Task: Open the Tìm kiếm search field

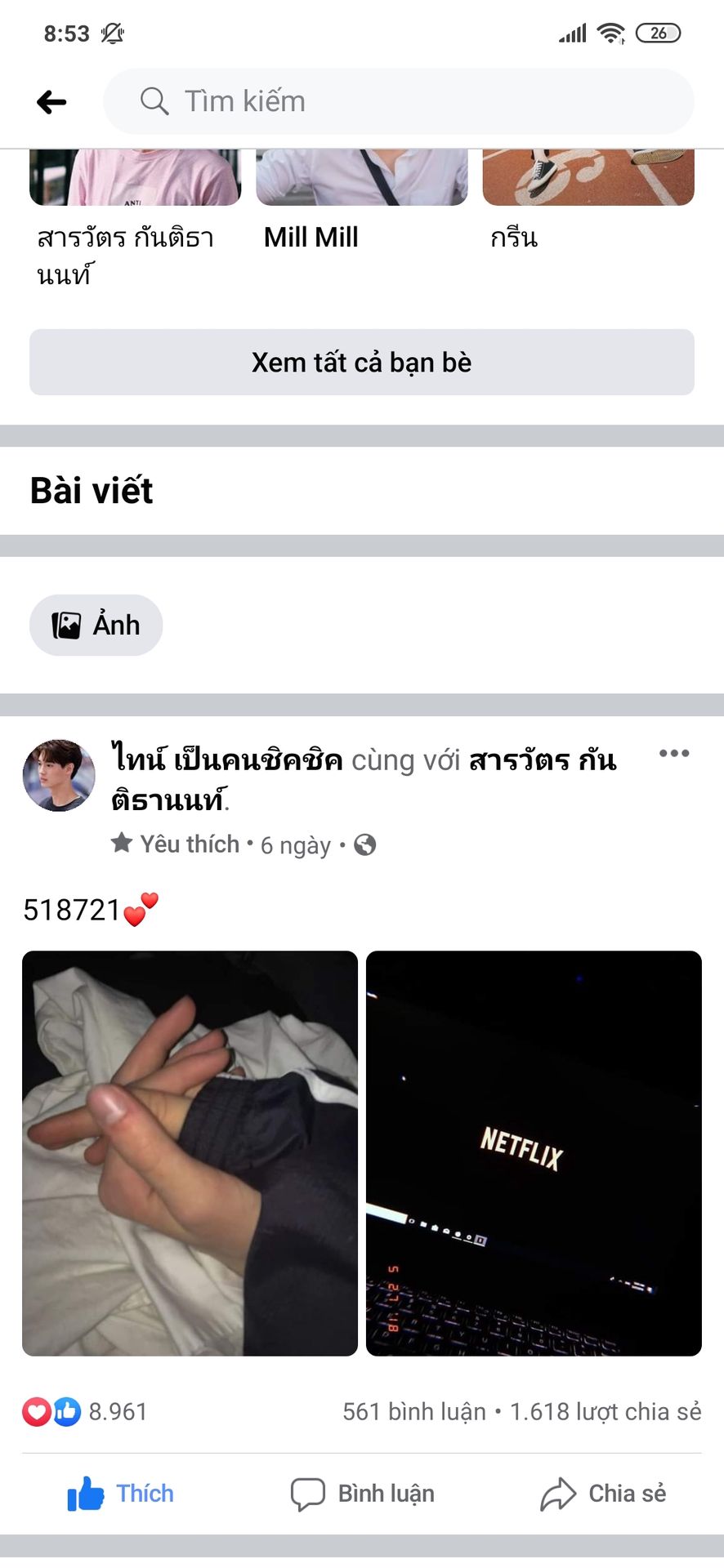Action: tap(398, 101)
